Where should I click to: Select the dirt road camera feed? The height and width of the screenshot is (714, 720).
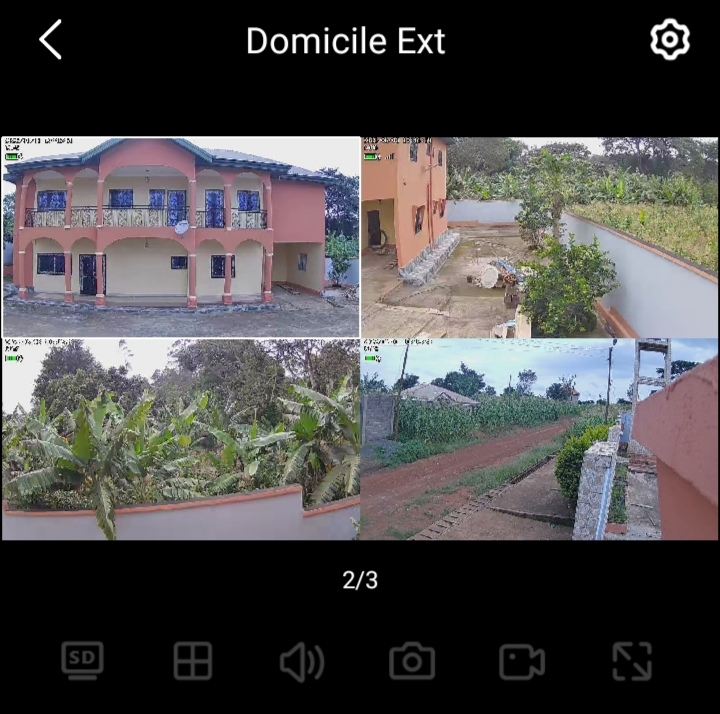(539, 440)
